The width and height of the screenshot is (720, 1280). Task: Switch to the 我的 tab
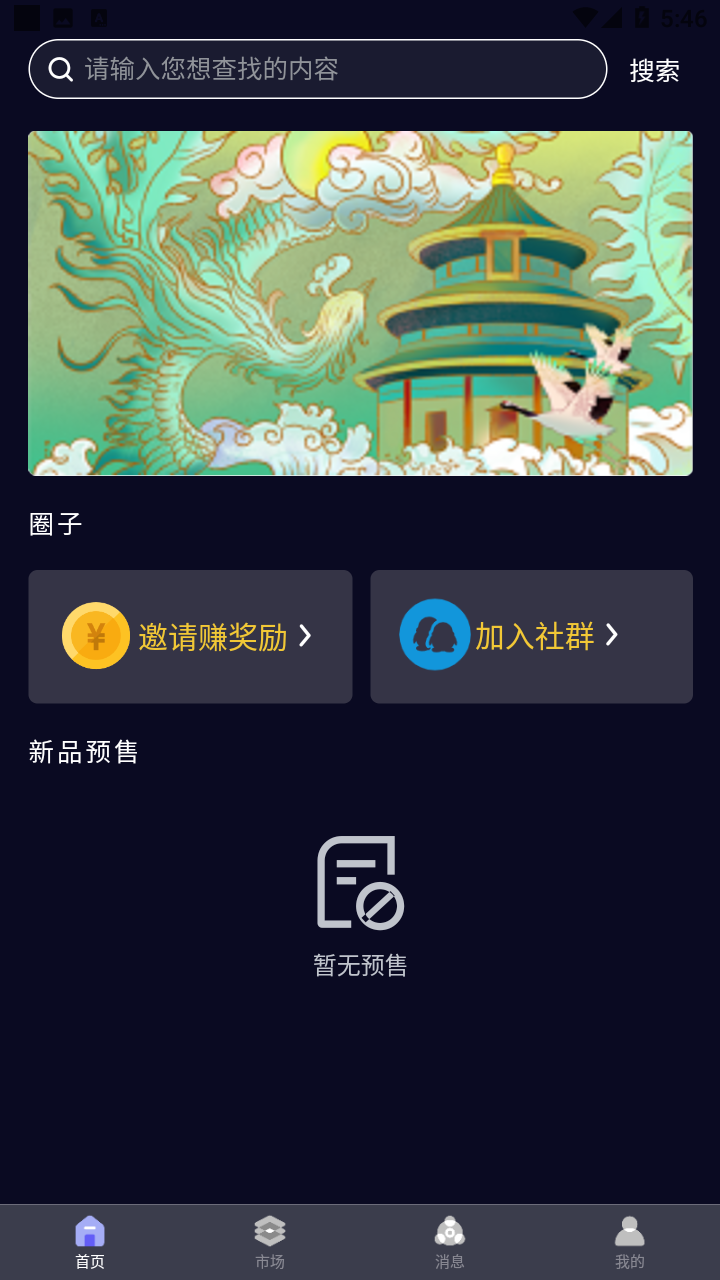(x=630, y=1240)
